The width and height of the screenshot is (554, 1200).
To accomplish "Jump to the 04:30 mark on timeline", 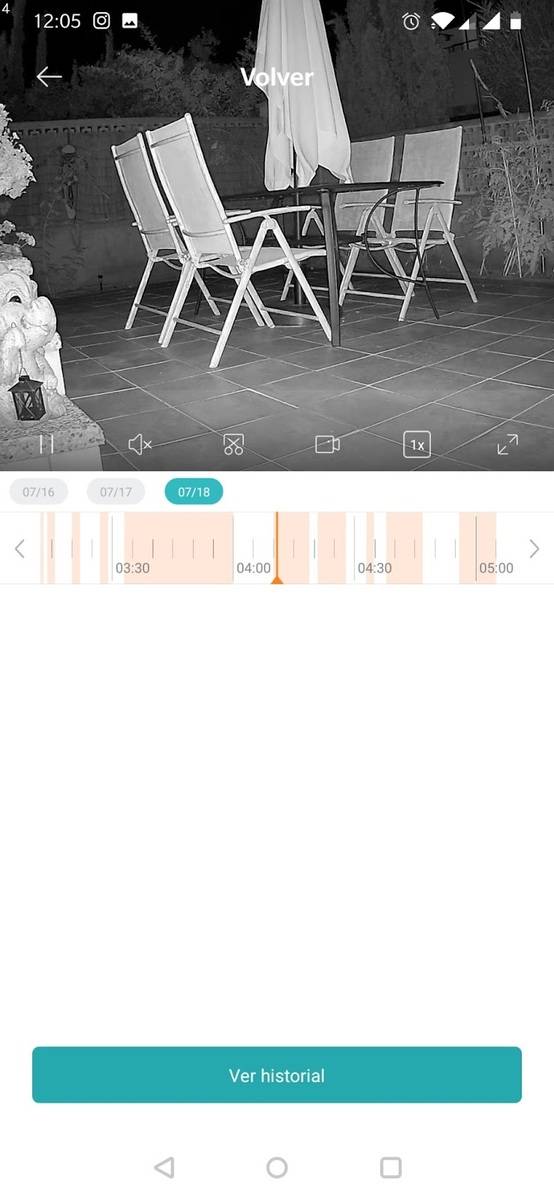I will coord(375,567).
